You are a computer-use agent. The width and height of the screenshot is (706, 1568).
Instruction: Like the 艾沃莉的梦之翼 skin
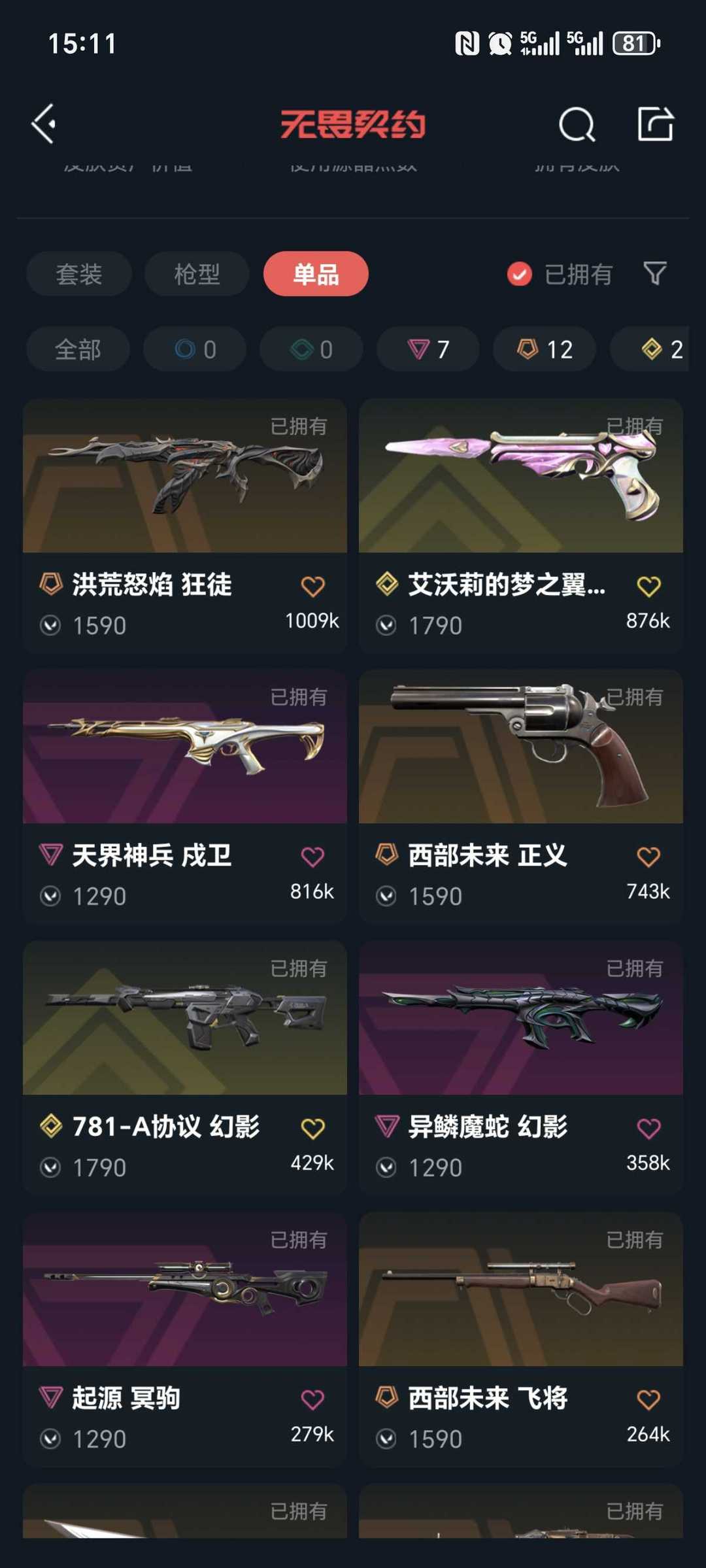coord(648,586)
